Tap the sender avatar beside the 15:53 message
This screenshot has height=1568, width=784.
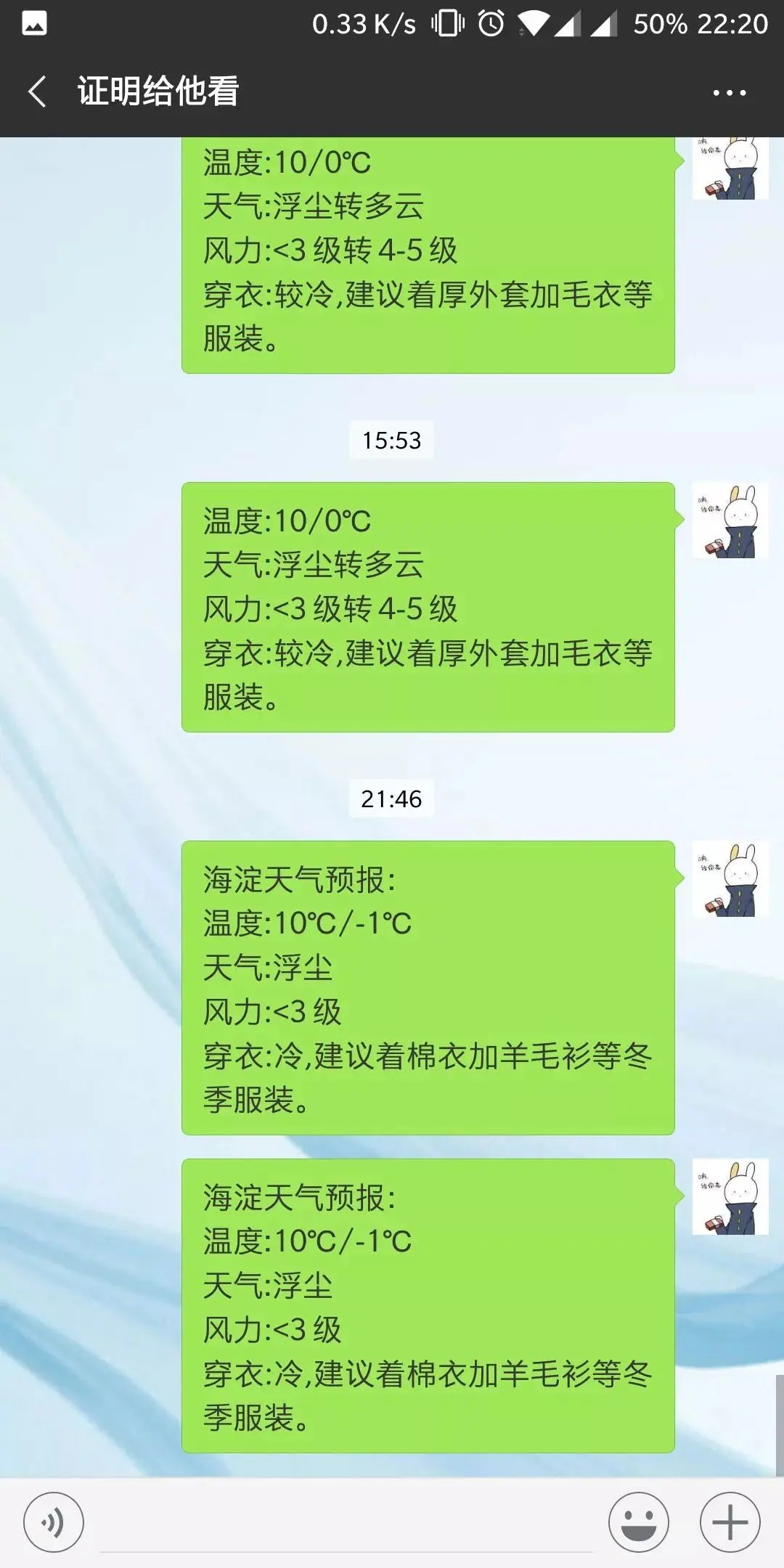click(730, 521)
